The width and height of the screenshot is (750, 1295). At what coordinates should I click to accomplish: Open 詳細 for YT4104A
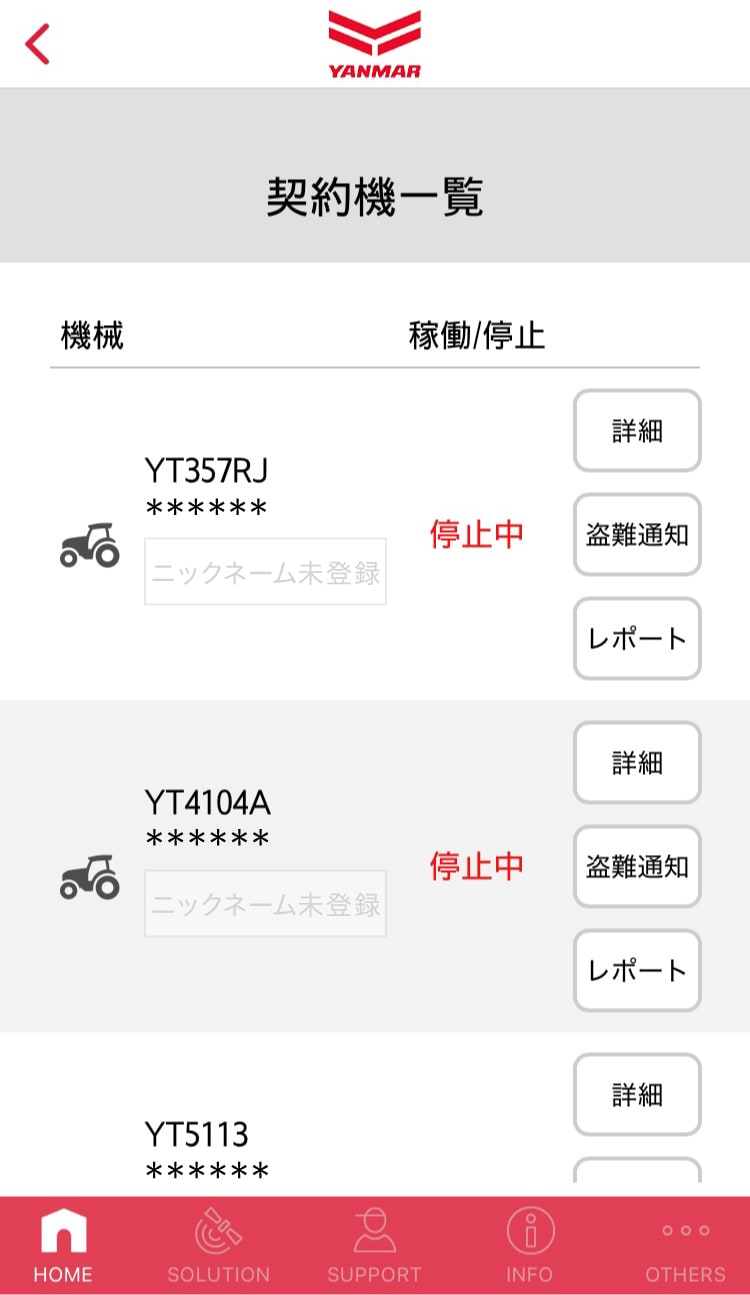coord(637,763)
